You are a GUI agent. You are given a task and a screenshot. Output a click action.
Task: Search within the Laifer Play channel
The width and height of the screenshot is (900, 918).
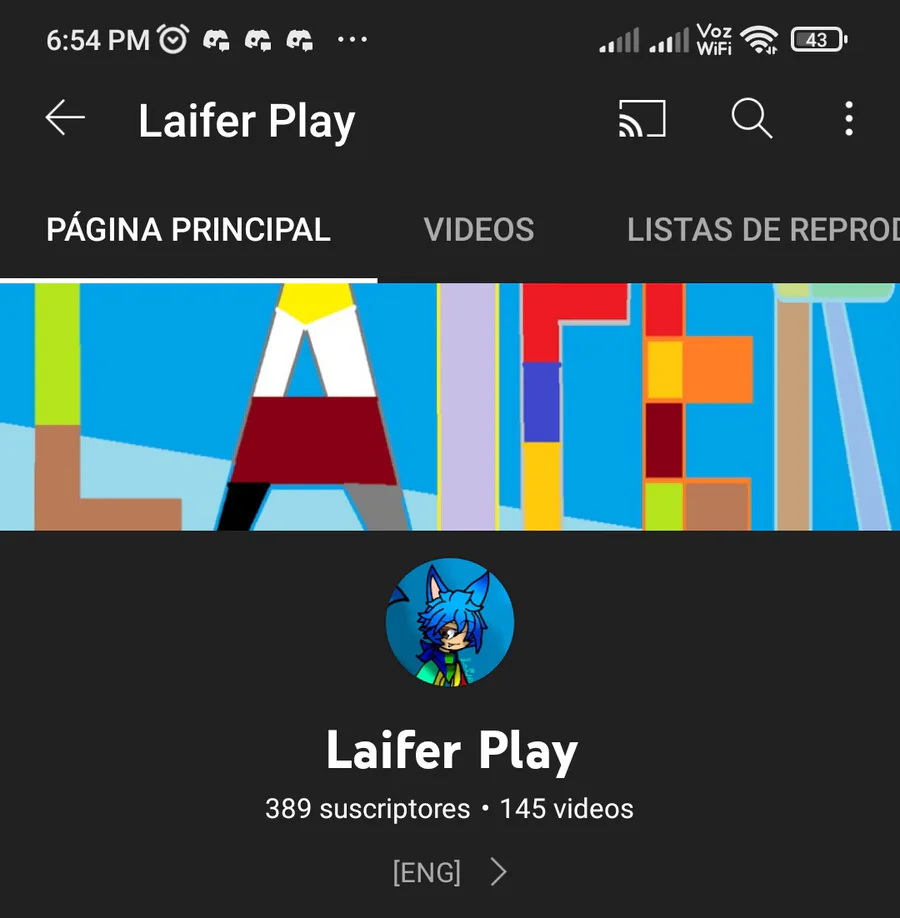tap(751, 119)
